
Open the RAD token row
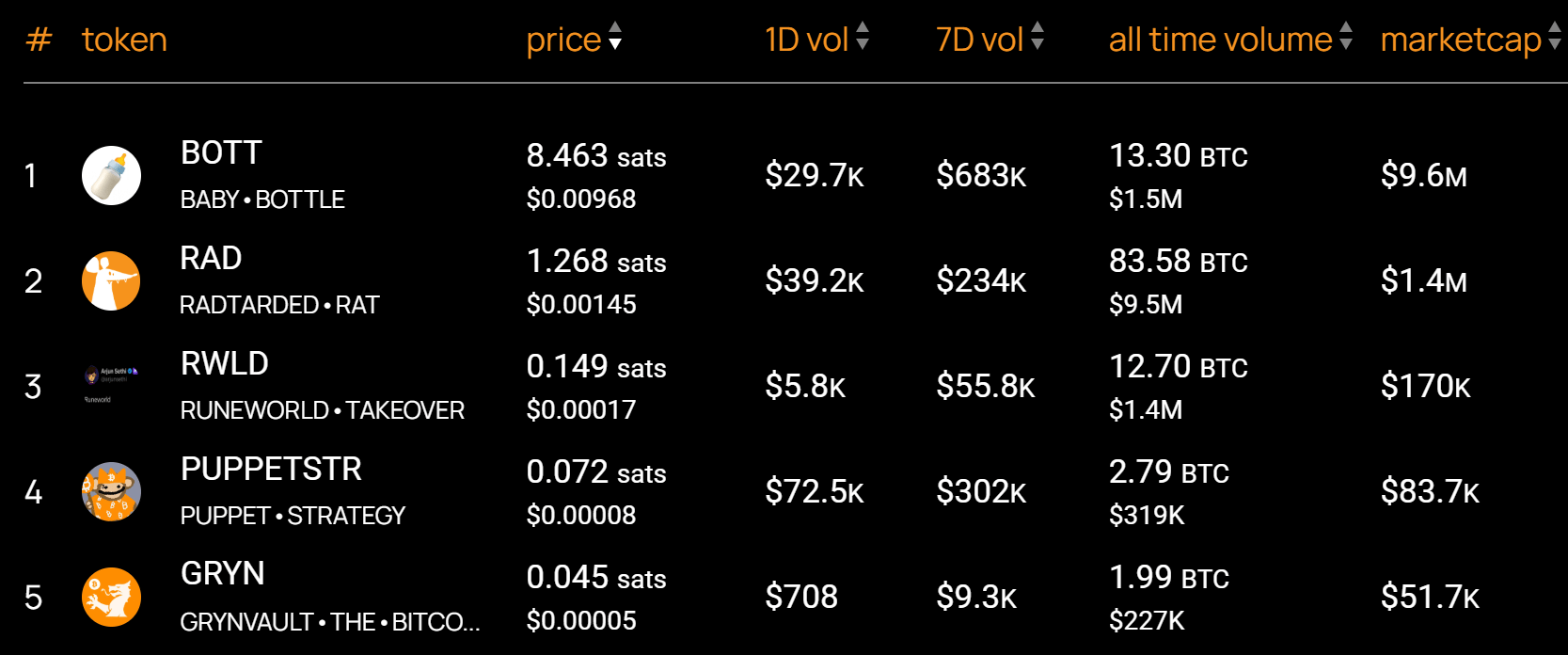(212, 259)
